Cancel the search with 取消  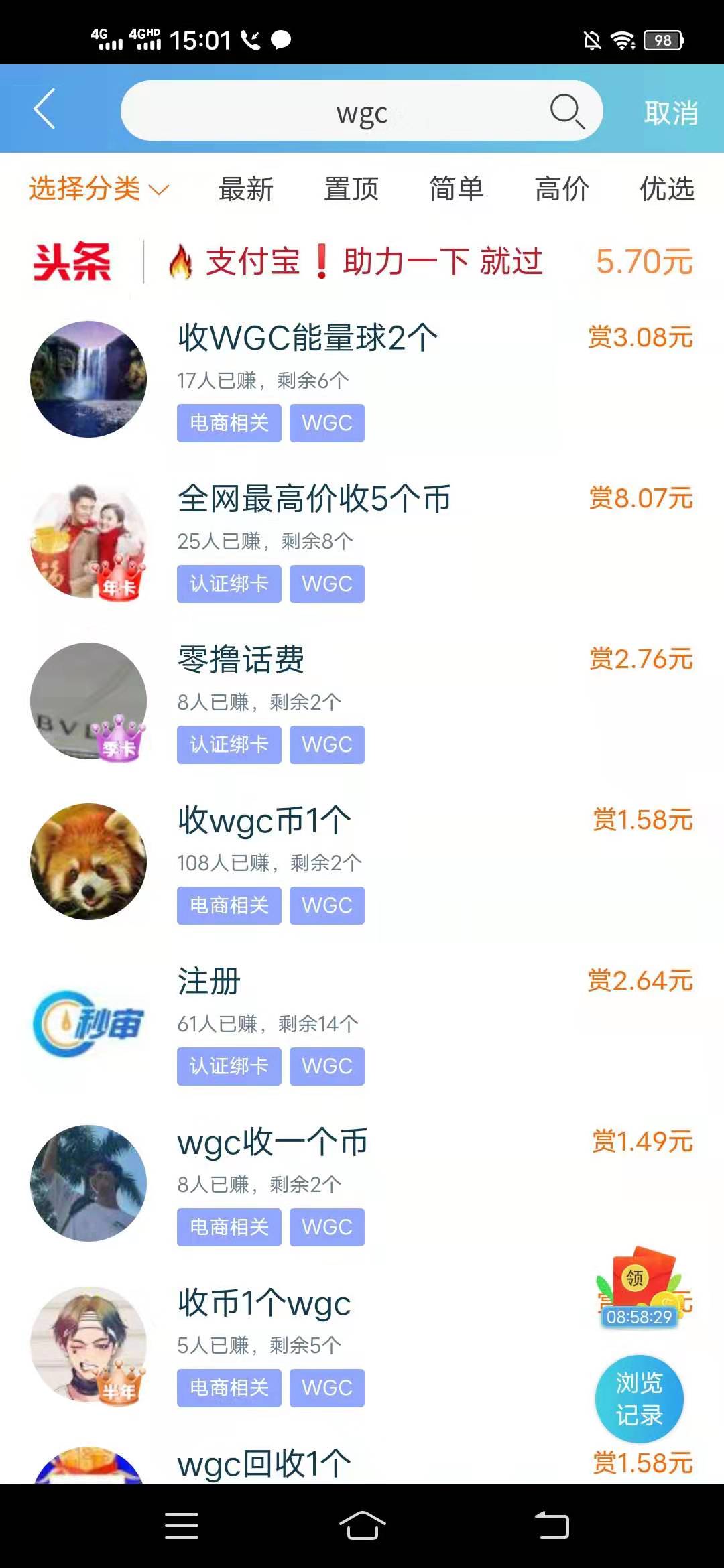point(670,113)
